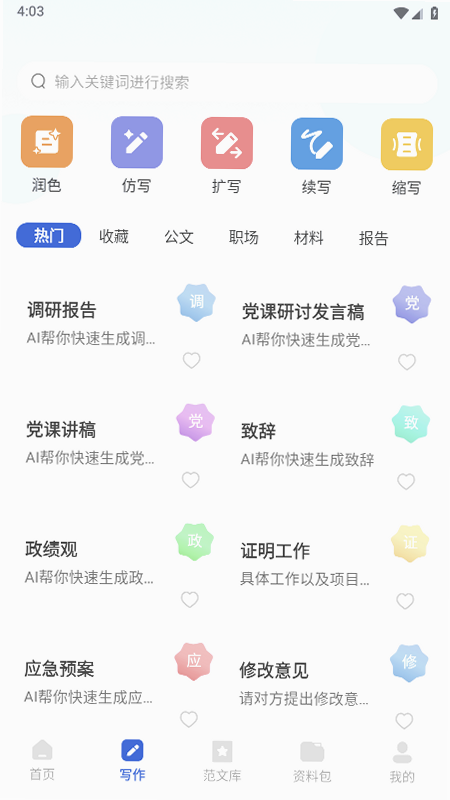Open the keyword search box
The image size is (450, 800).
click(228, 82)
